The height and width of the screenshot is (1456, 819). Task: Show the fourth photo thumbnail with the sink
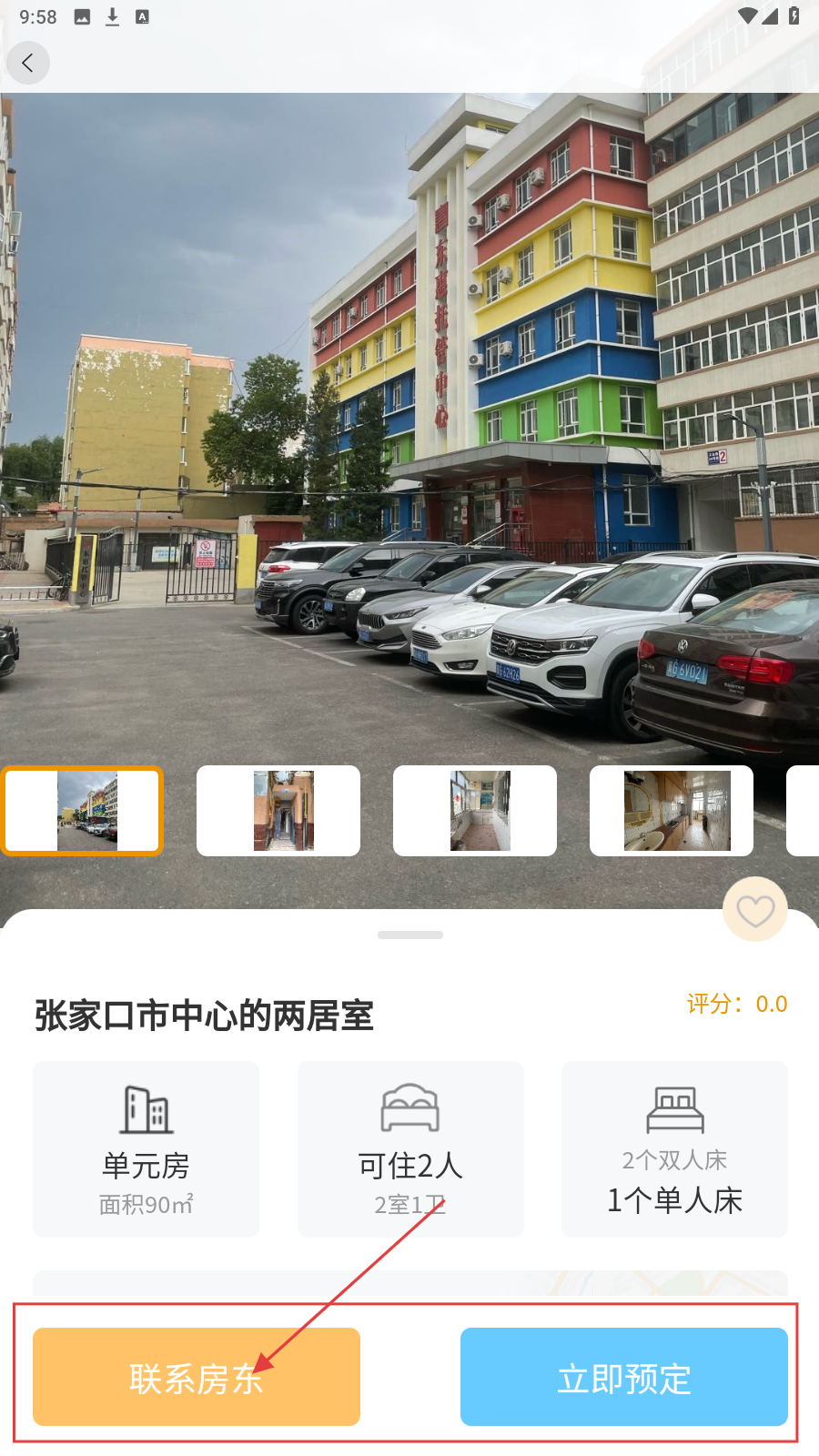(x=672, y=811)
